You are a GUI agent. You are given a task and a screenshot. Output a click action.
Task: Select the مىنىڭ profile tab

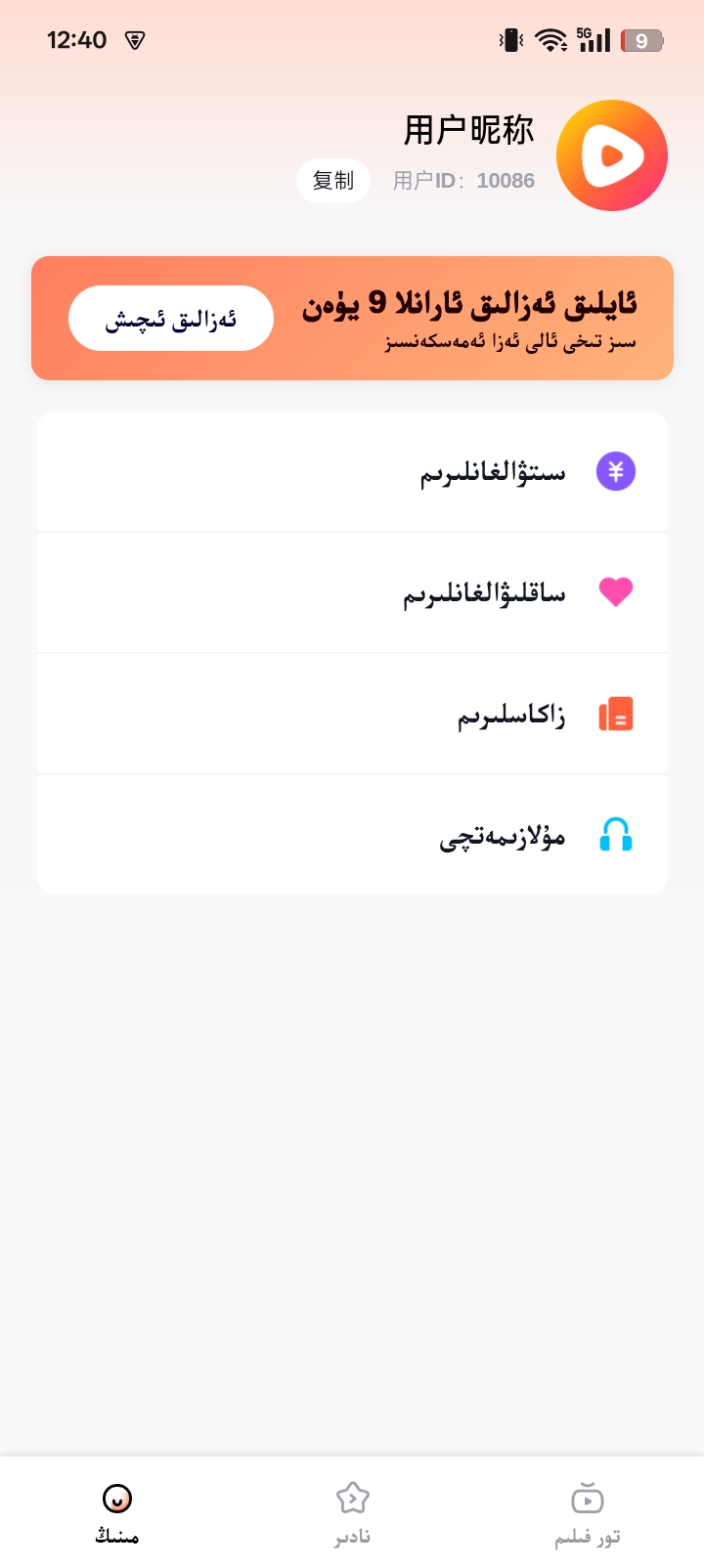point(117,1513)
